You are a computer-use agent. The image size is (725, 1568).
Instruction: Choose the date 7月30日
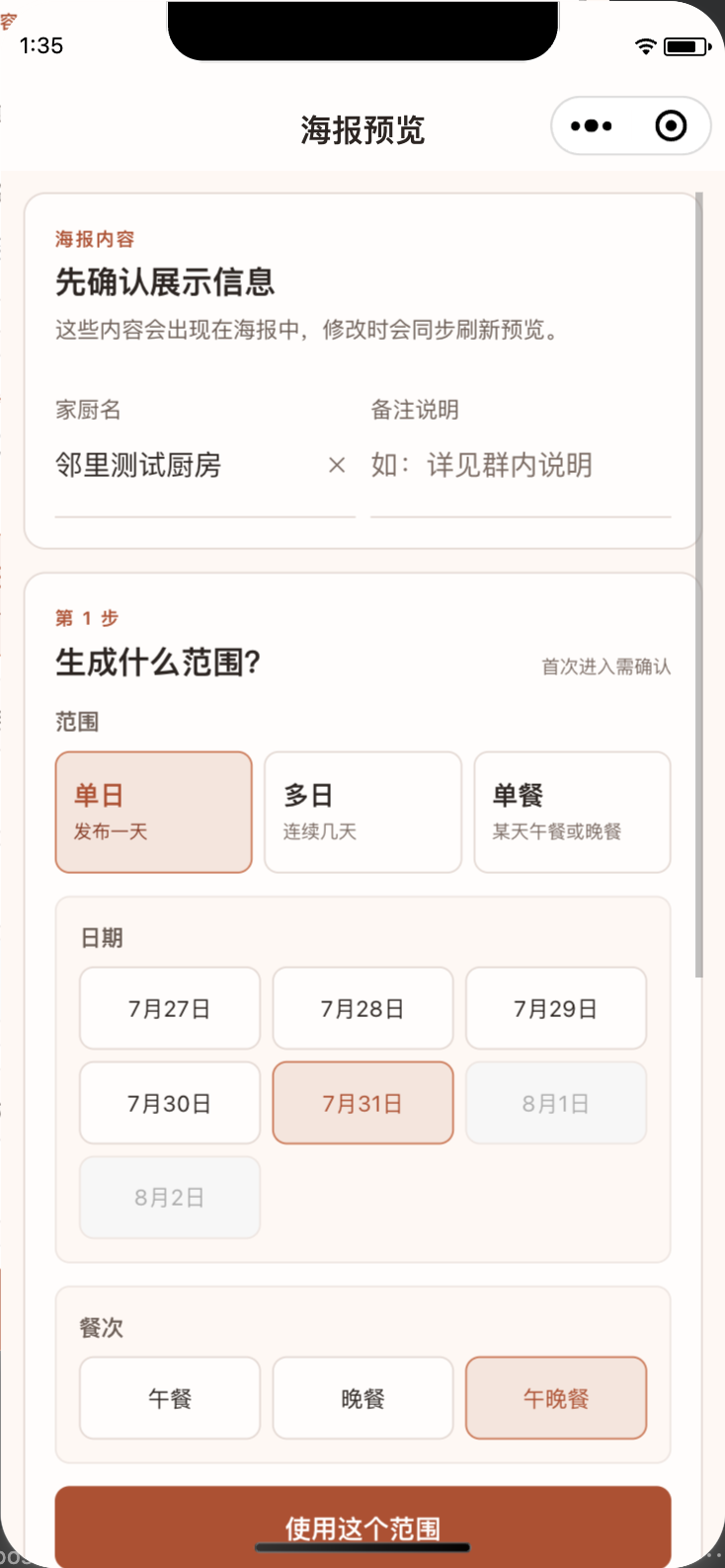170,1103
